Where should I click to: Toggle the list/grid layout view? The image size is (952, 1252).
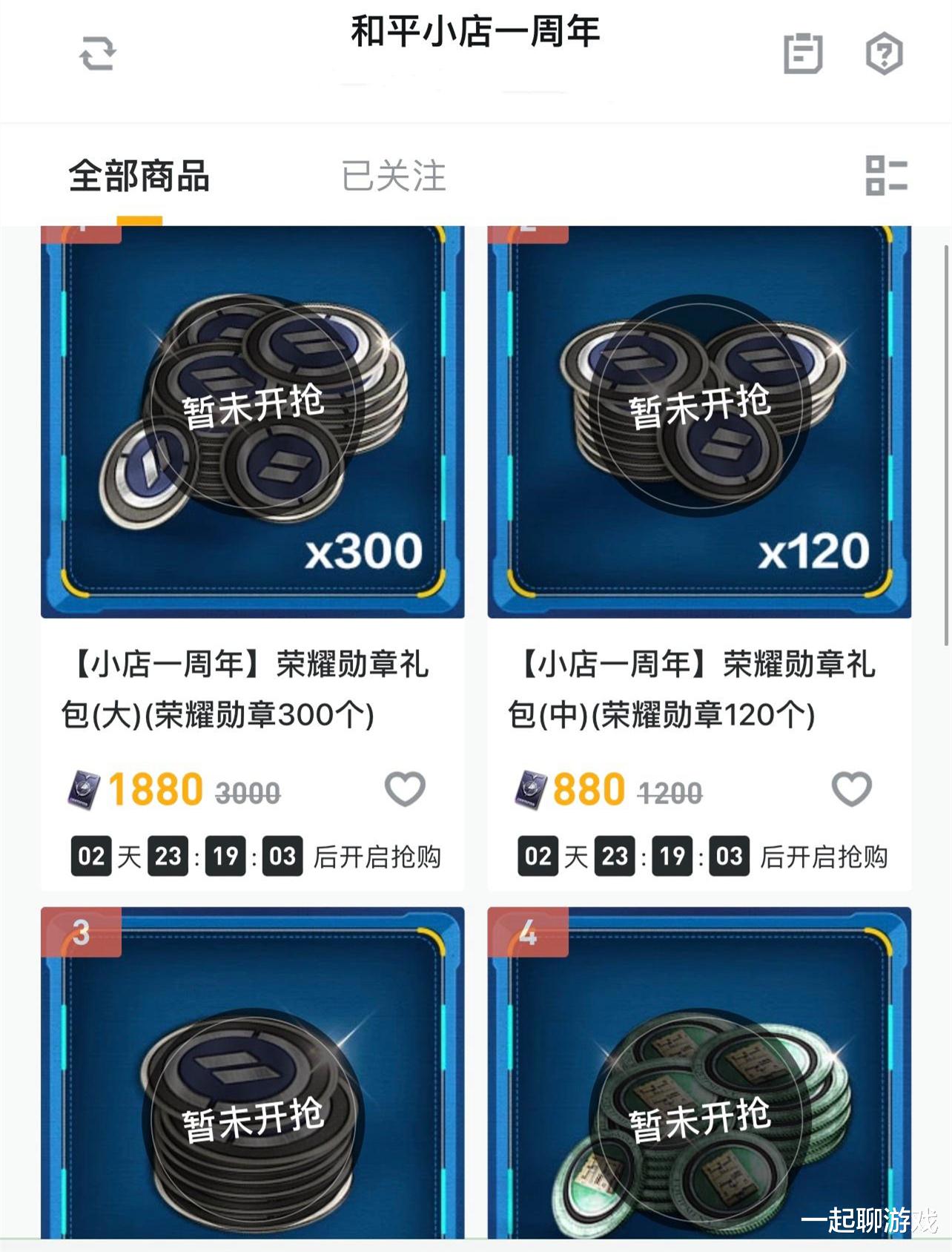pos(886,176)
